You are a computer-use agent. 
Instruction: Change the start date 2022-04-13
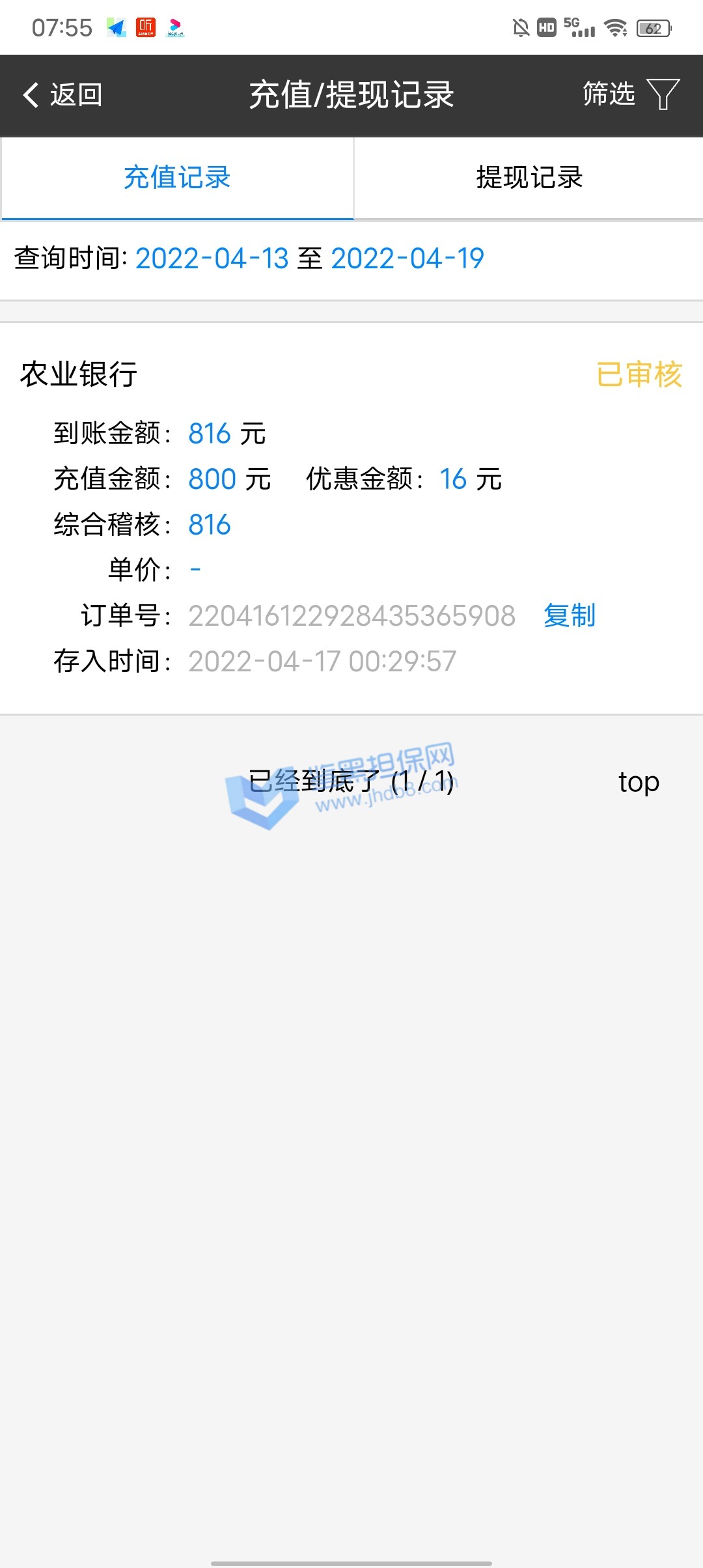click(212, 259)
